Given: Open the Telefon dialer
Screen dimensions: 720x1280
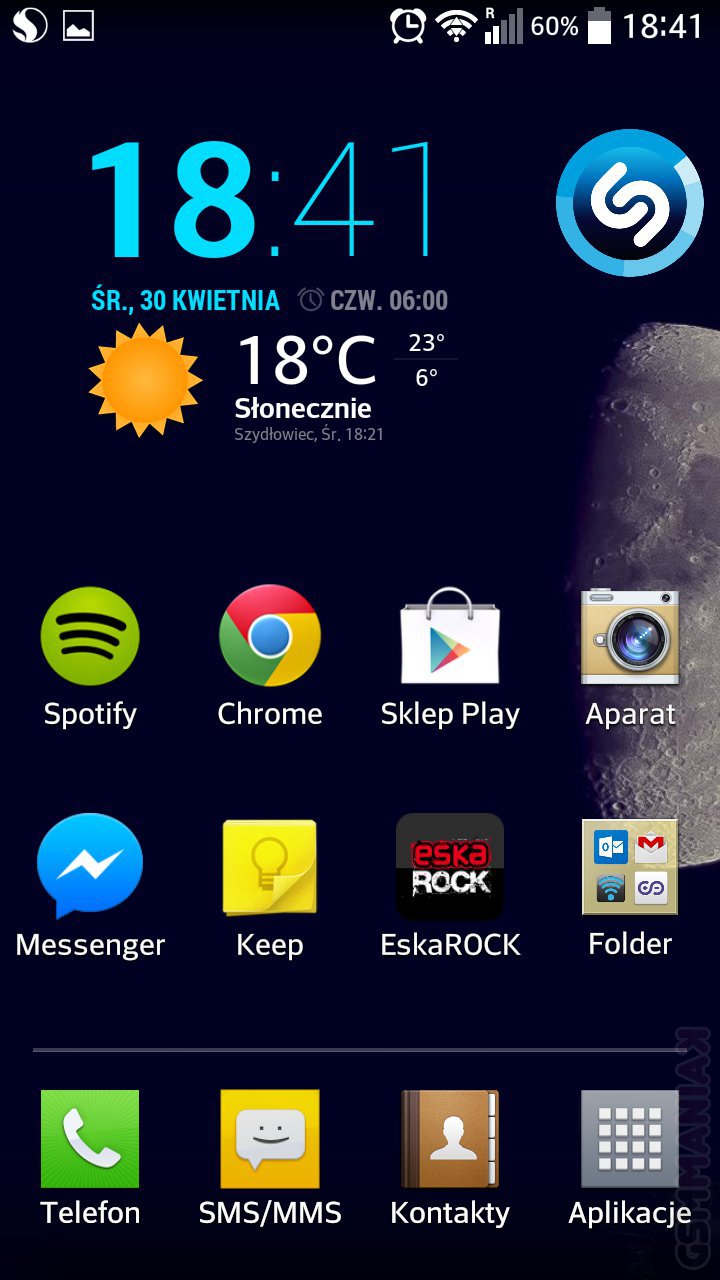Looking at the screenshot, I should pos(90,1139).
